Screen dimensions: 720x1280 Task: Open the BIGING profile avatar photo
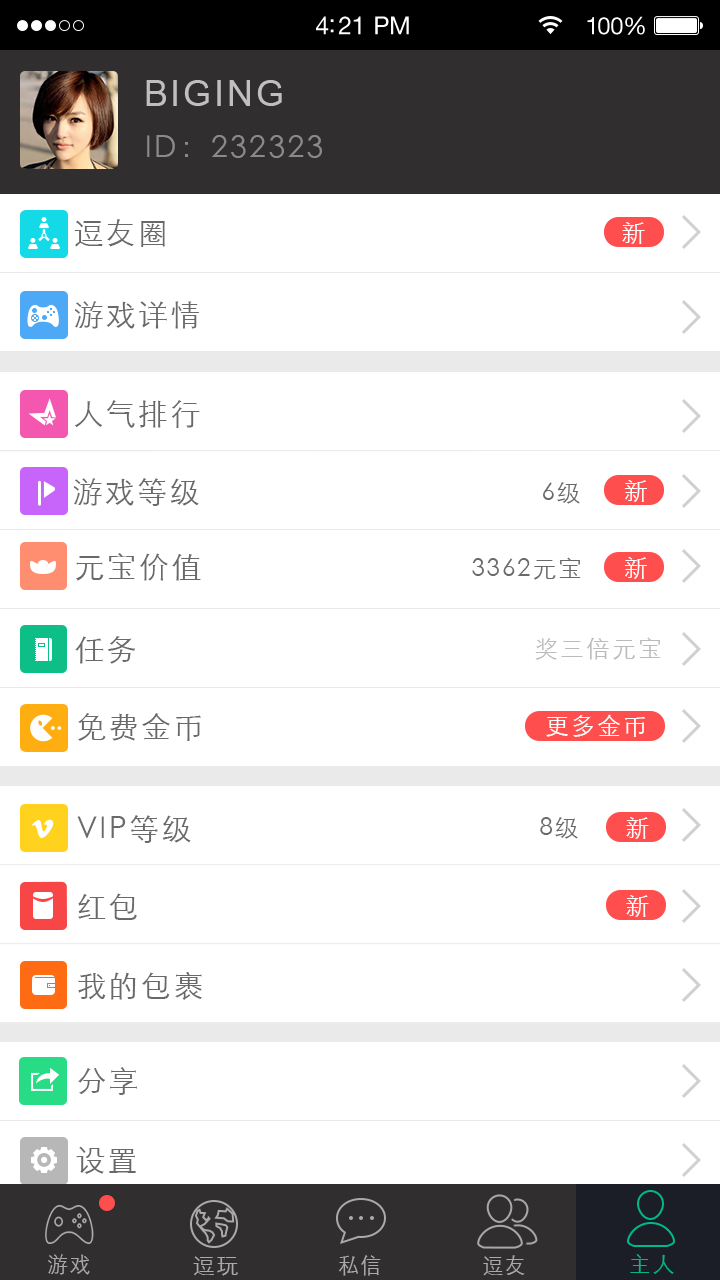click(68, 119)
